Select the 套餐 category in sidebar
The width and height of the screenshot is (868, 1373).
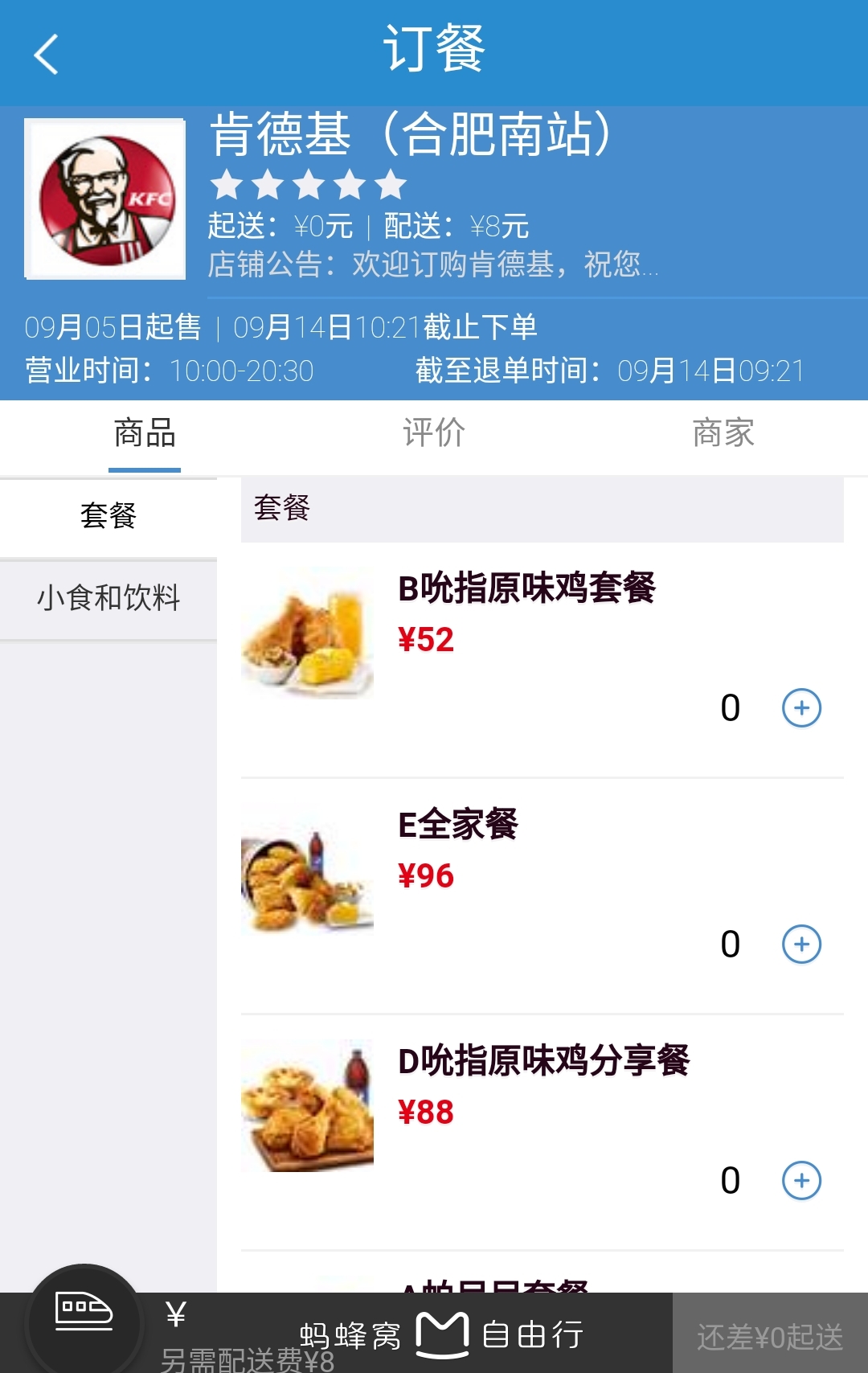(108, 516)
